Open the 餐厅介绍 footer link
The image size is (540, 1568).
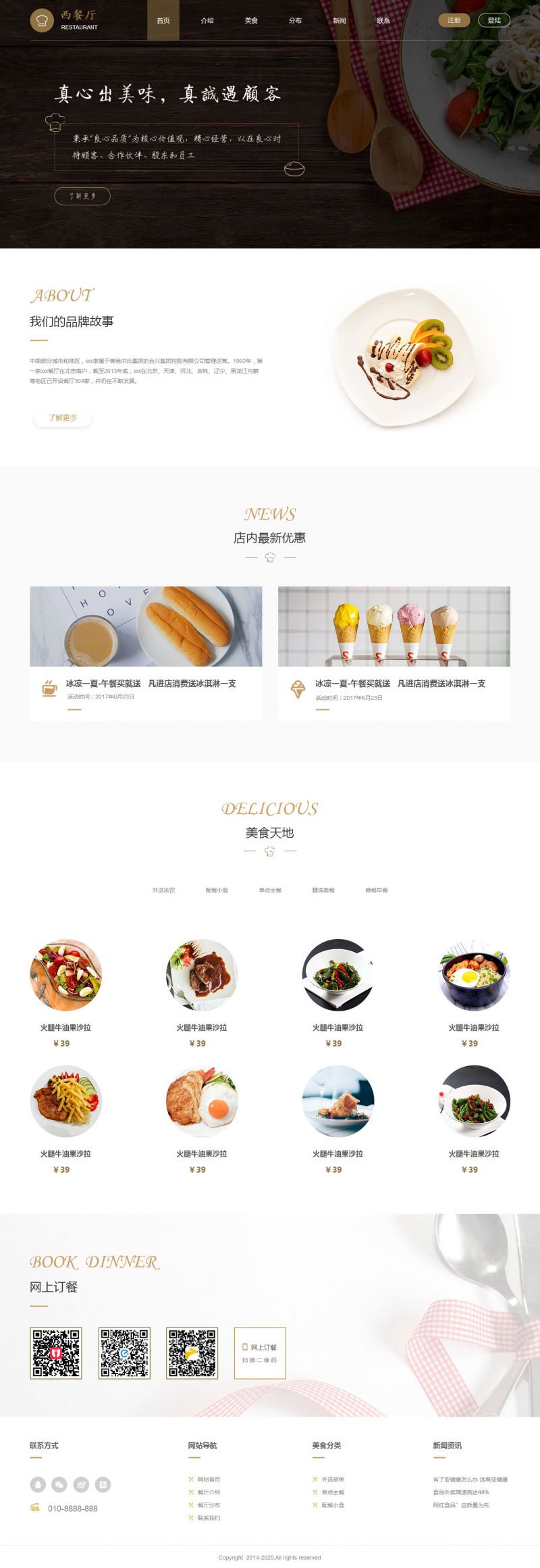point(209,1492)
